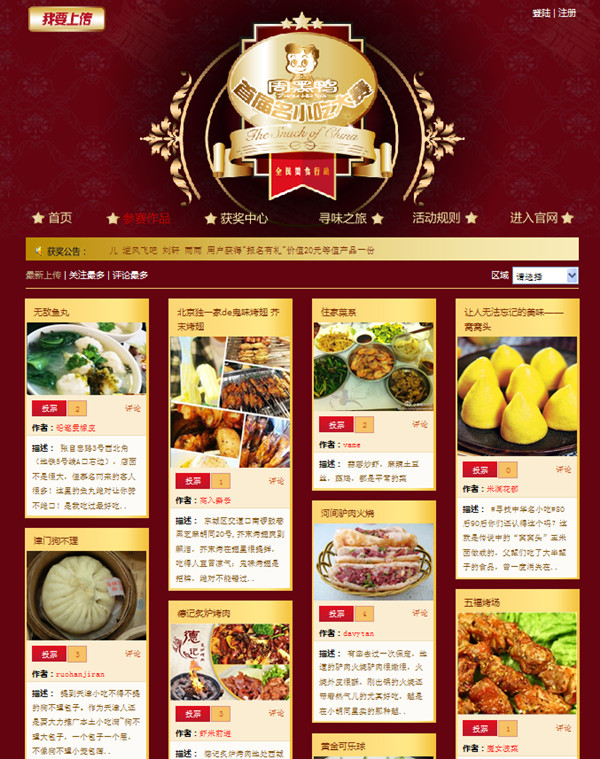The height and width of the screenshot is (759, 600).
Task: Open the 获奖中心 tab
Action: click(244, 218)
